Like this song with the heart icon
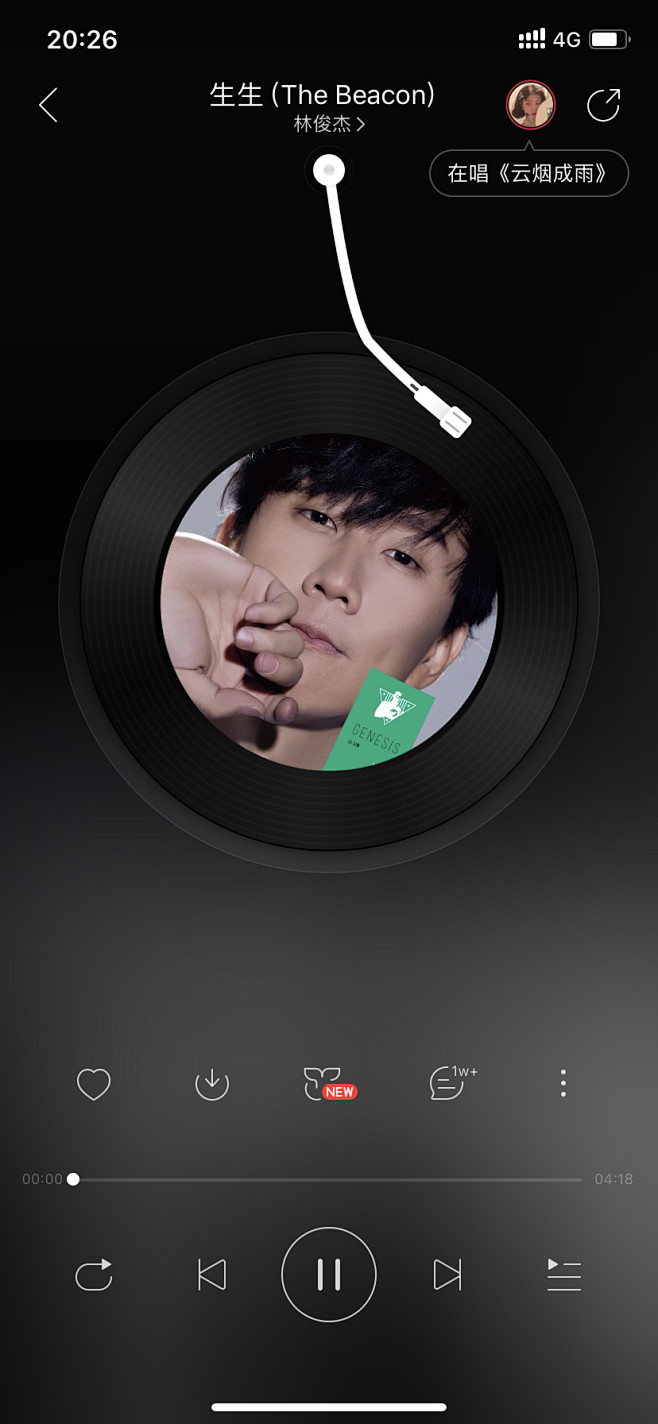This screenshot has height=1424, width=658. [94, 1084]
